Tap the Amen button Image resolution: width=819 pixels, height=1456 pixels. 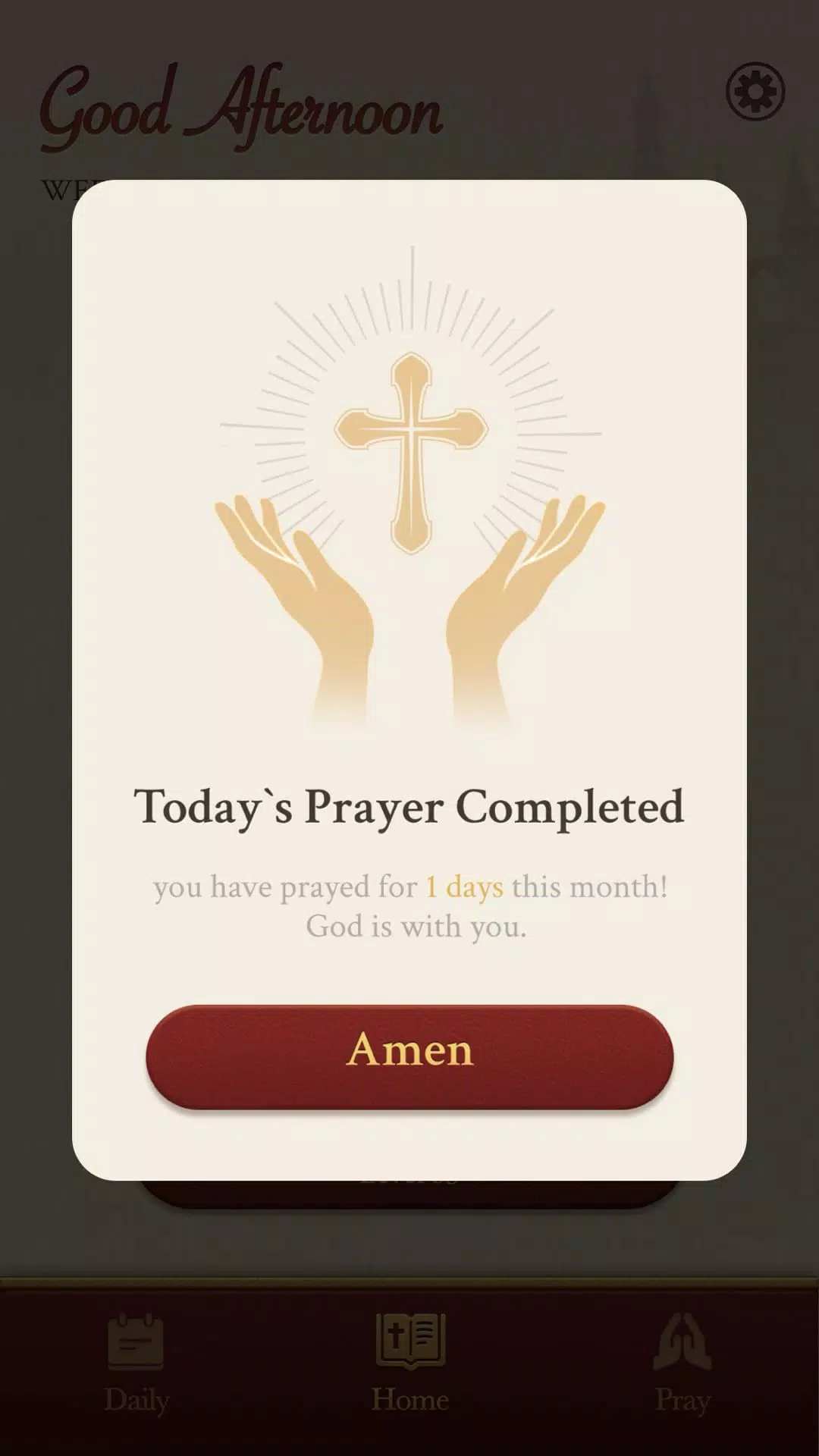click(409, 1056)
